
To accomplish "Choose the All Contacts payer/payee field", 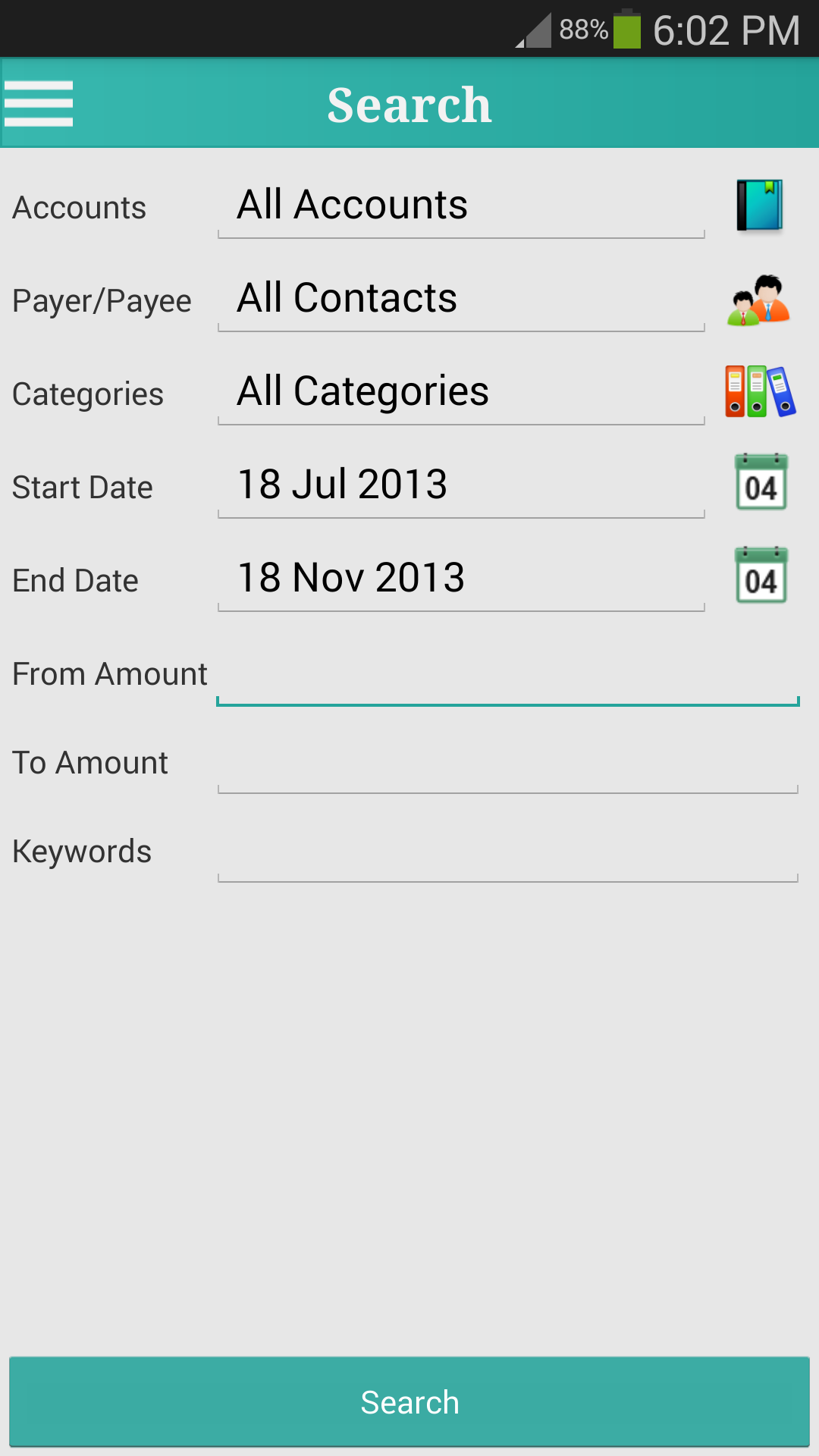I will click(x=460, y=299).
